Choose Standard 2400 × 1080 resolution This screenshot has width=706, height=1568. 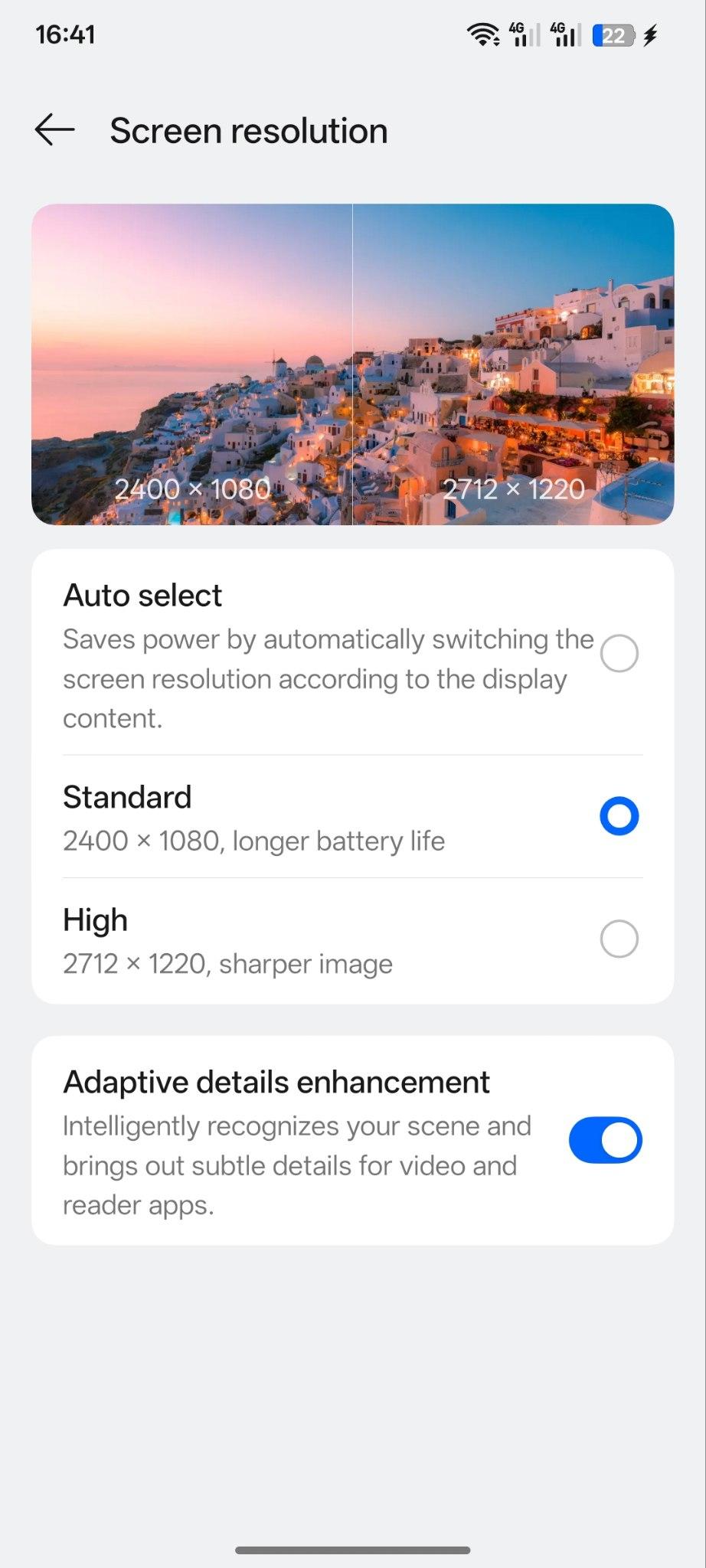coord(619,816)
